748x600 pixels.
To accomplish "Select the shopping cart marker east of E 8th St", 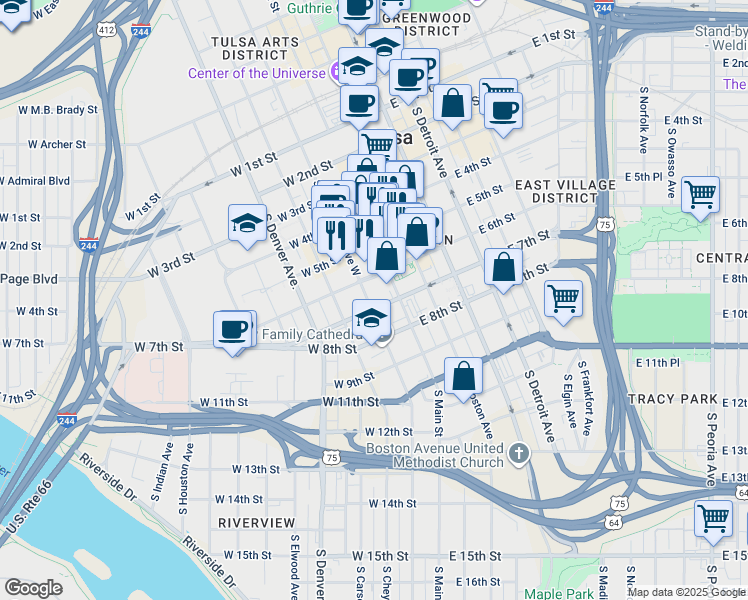I will point(564,298).
